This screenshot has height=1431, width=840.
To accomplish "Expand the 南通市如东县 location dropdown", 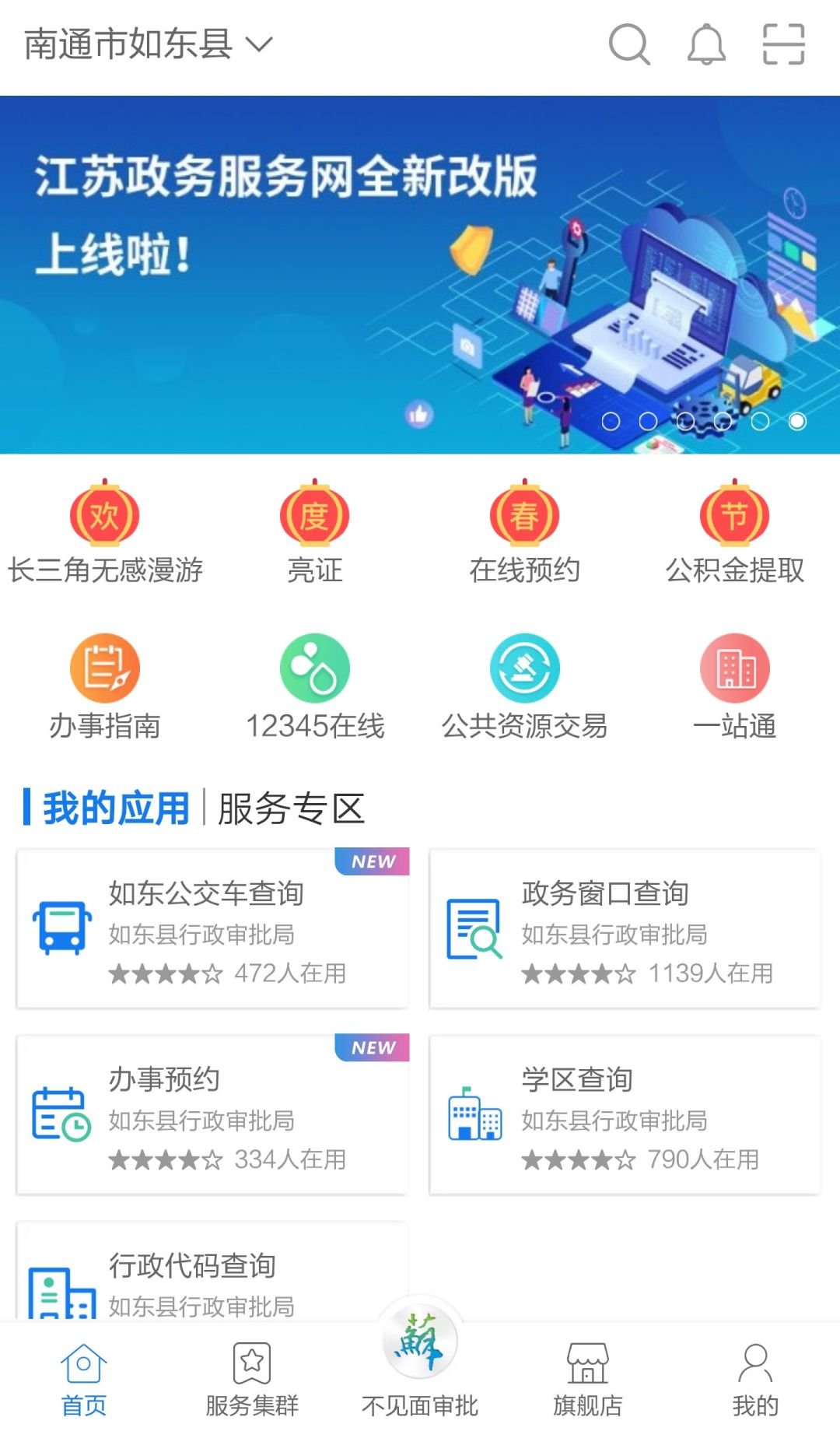I will coord(149,44).
